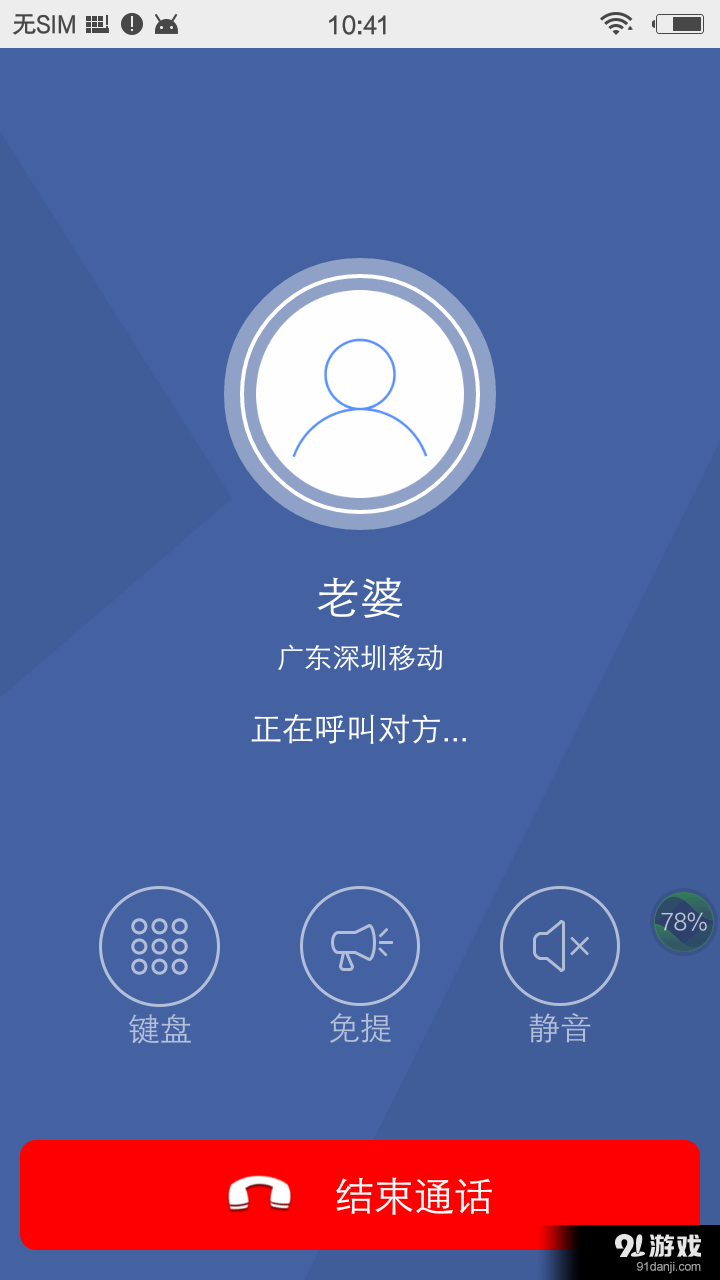Enable speakerphone via the 免提 icon
720x1280 pixels.
tap(360, 945)
